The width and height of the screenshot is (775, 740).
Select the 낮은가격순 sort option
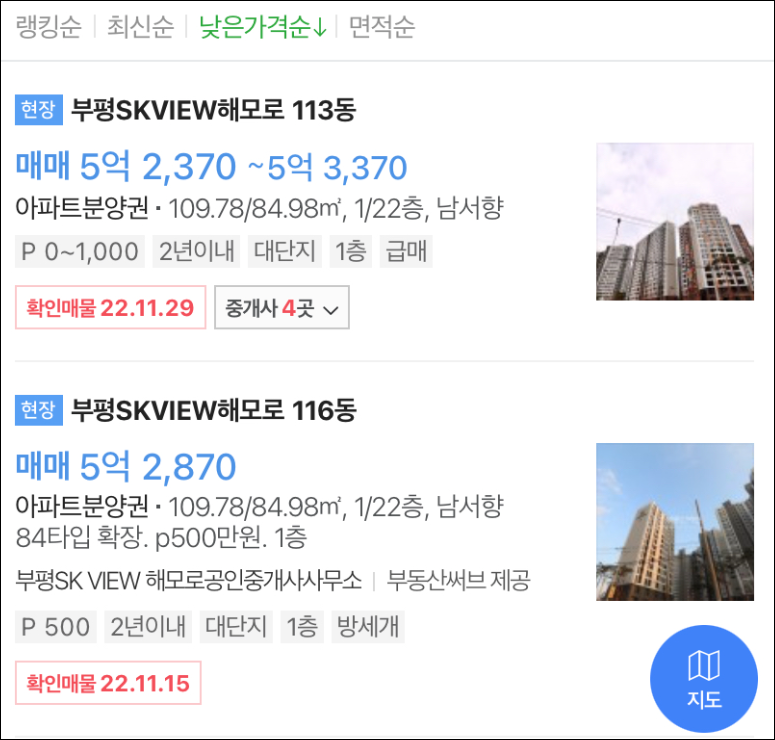(x=262, y=27)
